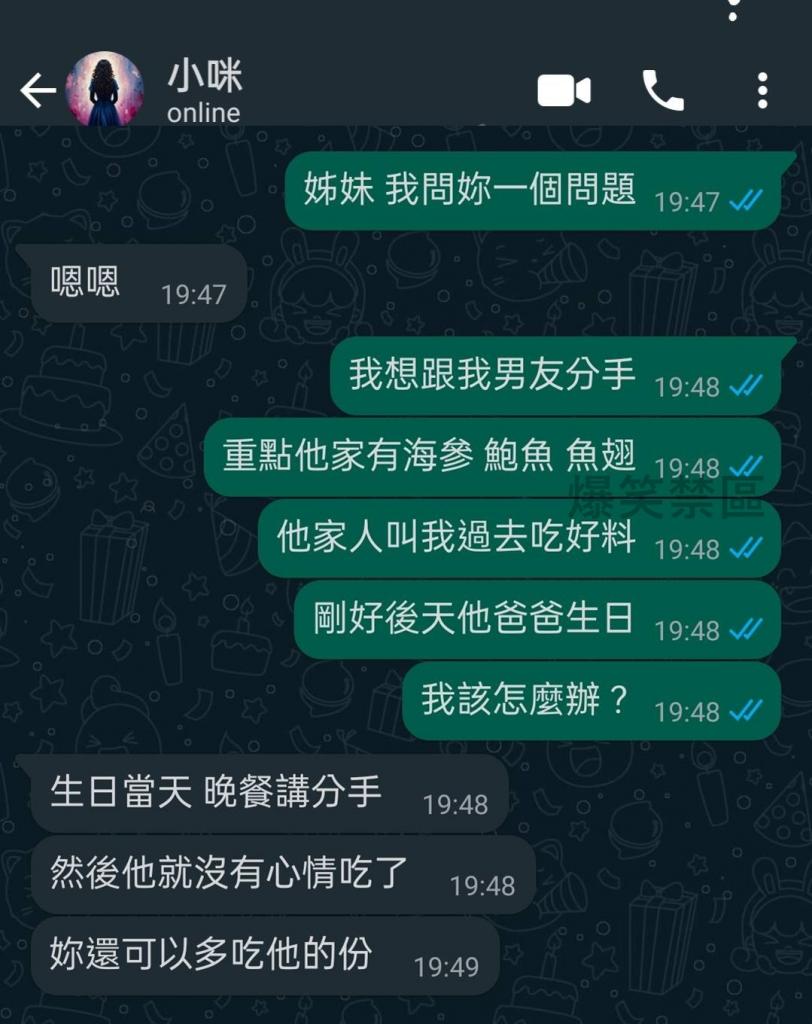Go back to the chat list
812x1024 pixels.
click(38, 91)
